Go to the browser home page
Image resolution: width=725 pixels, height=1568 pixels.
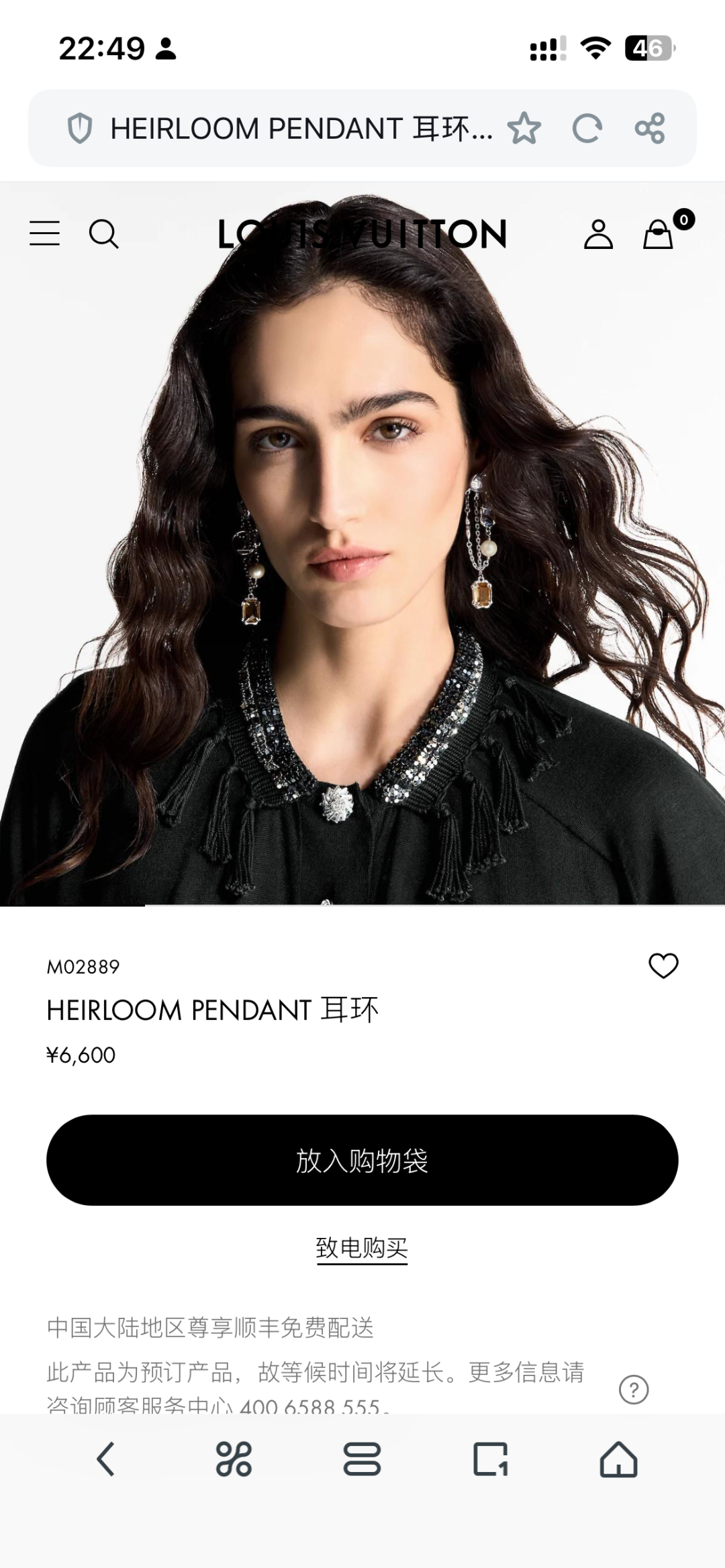pos(618,1459)
